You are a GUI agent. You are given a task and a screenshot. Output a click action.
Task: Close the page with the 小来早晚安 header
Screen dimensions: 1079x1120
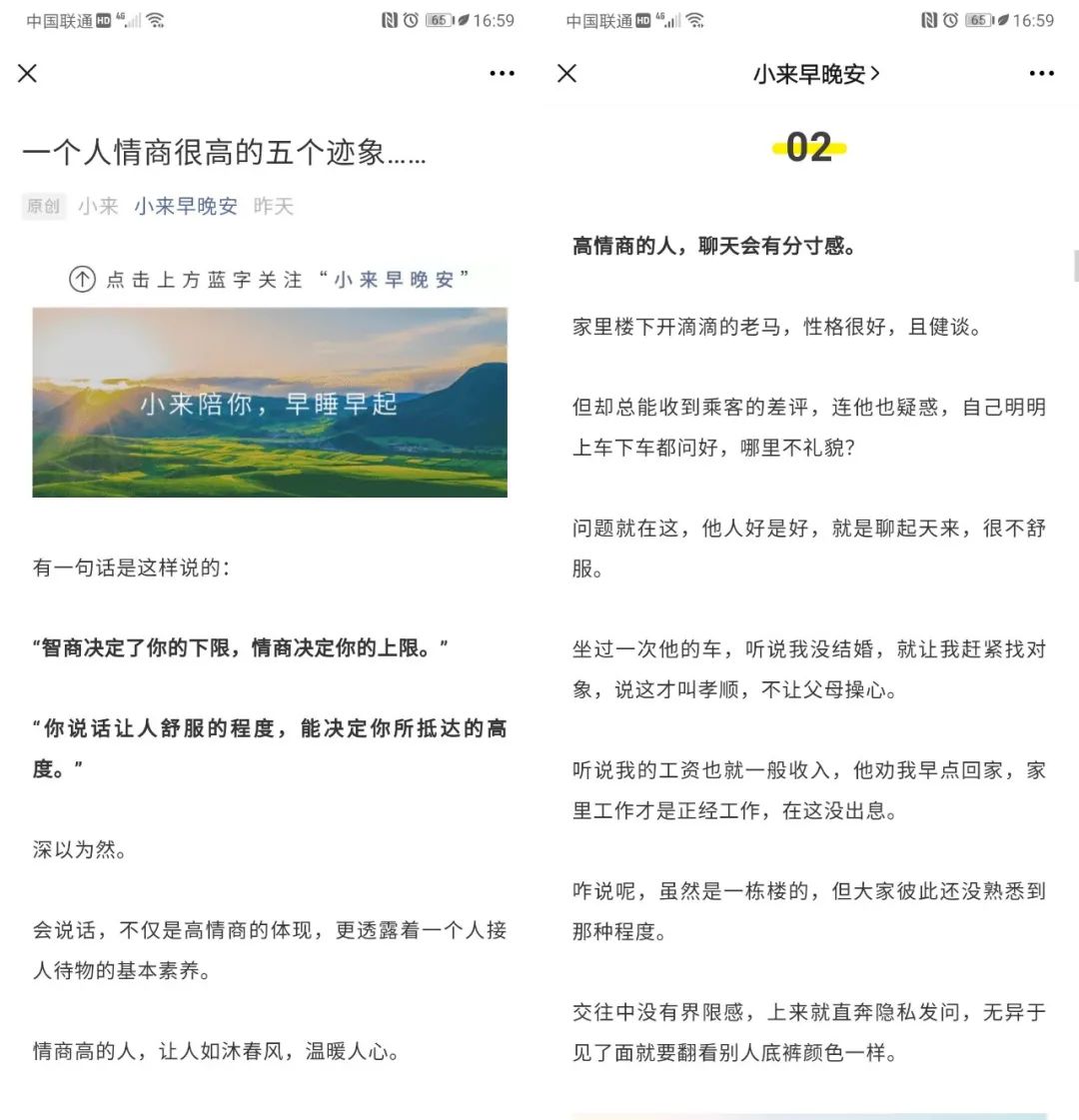click(567, 73)
